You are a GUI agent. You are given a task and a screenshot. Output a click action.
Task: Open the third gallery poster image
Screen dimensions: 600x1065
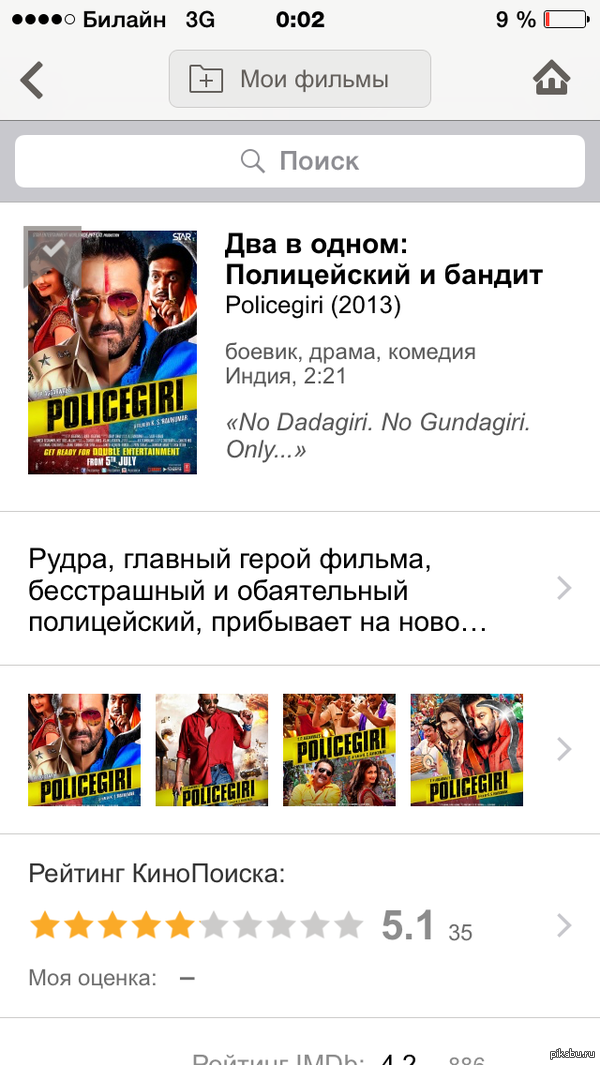[339, 749]
